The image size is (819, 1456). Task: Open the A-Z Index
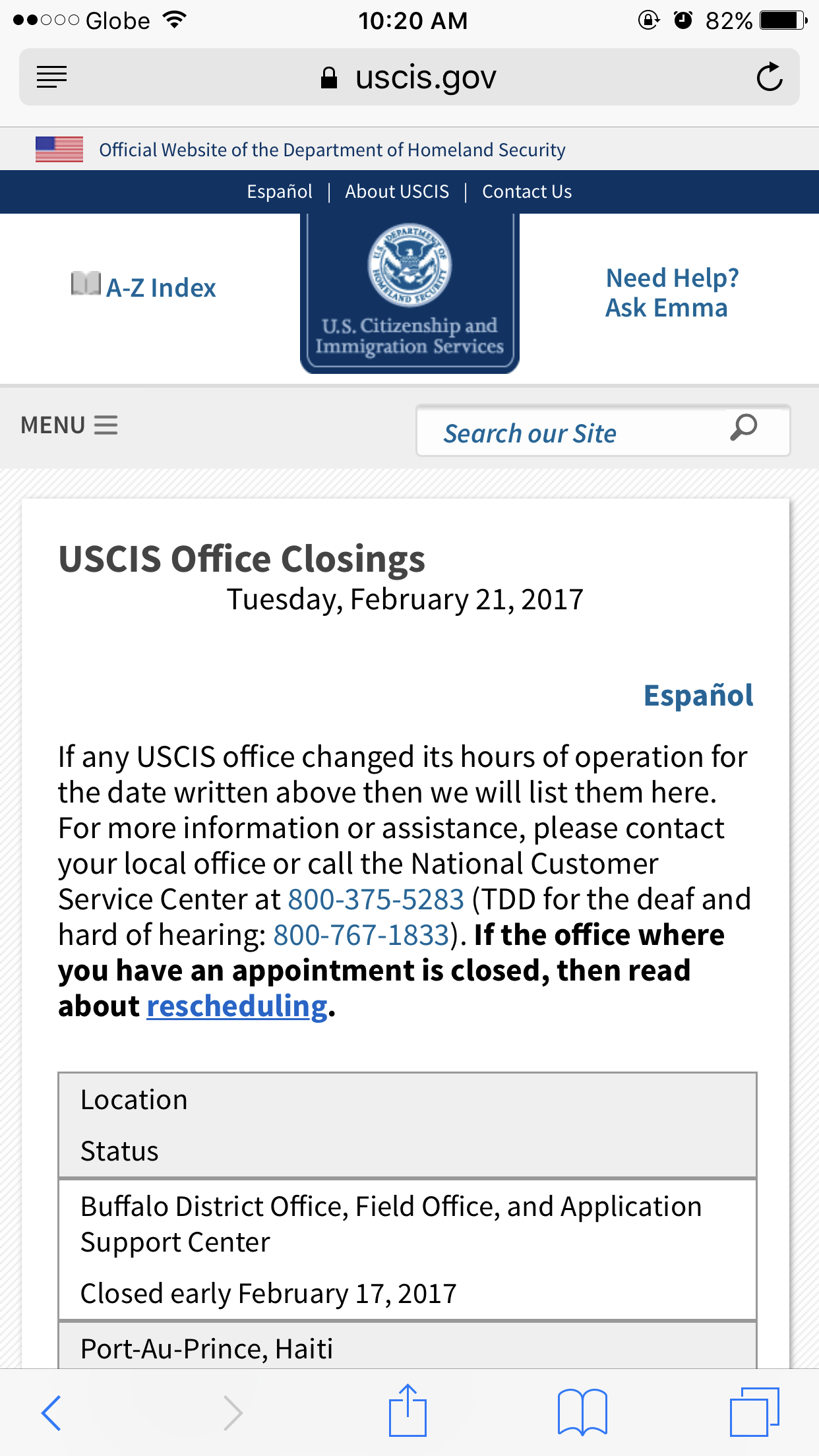pyautogui.click(x=144, y=287)
